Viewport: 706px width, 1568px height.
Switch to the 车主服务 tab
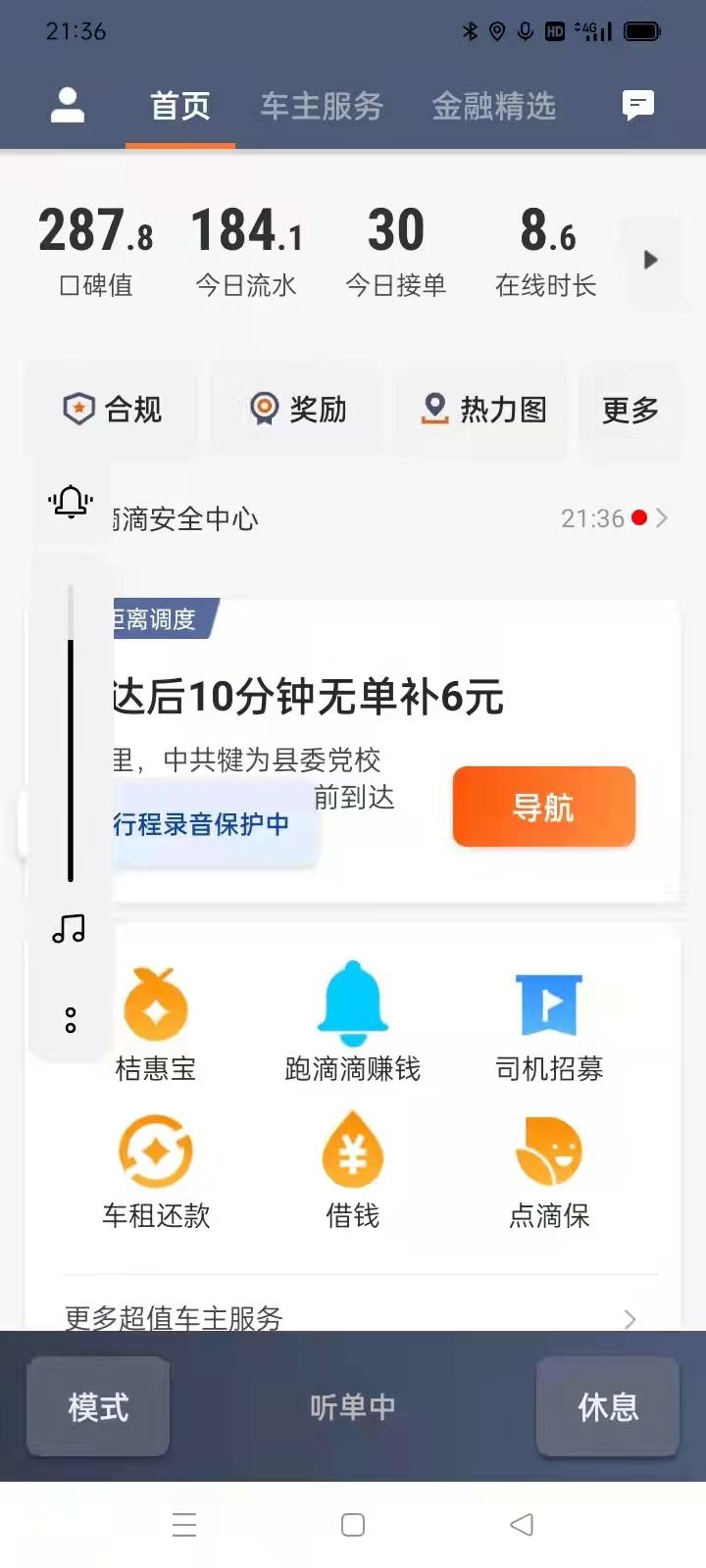(x=321, y=108)
